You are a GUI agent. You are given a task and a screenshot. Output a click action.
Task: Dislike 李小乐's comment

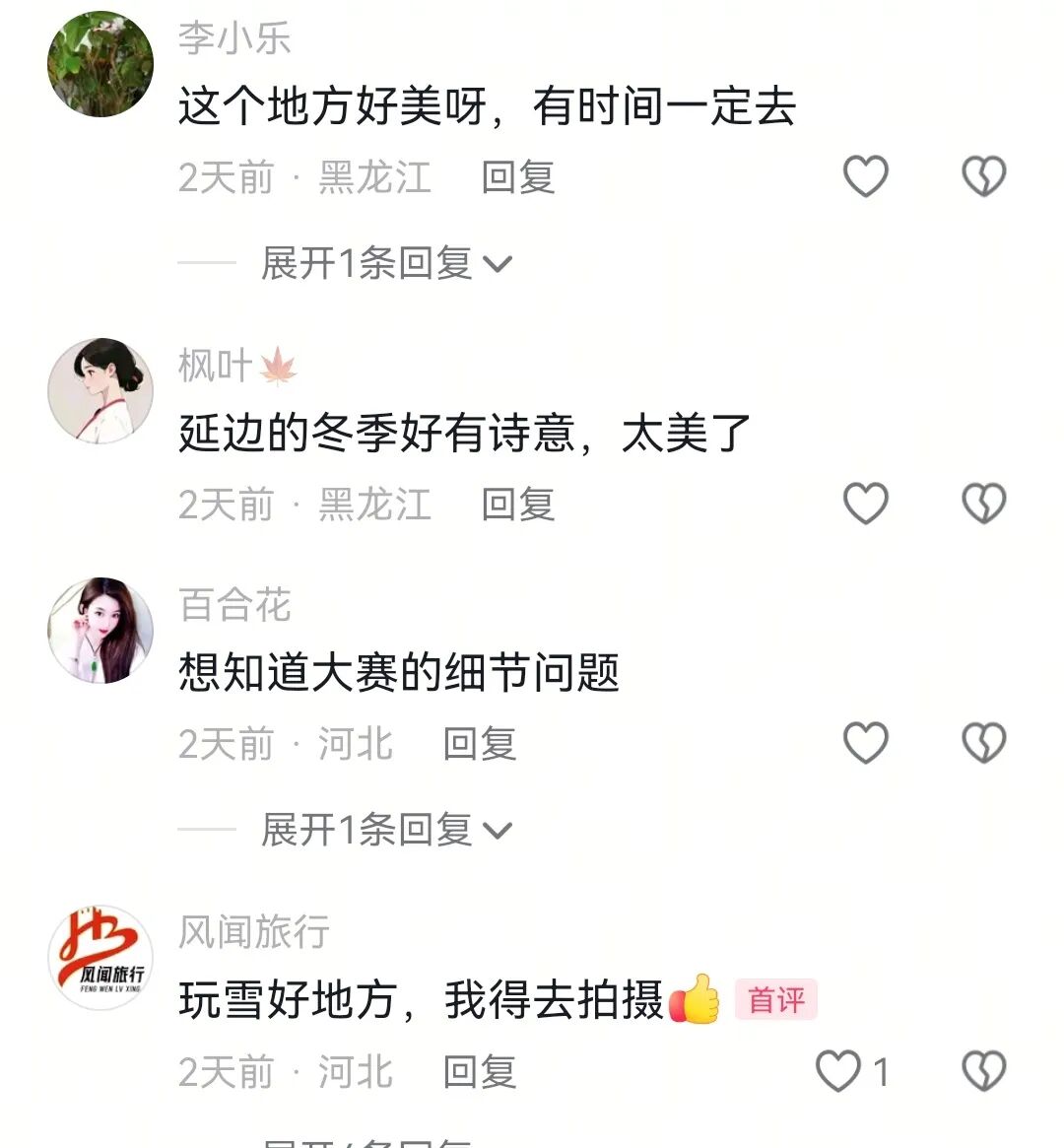(x=983, y=177)
